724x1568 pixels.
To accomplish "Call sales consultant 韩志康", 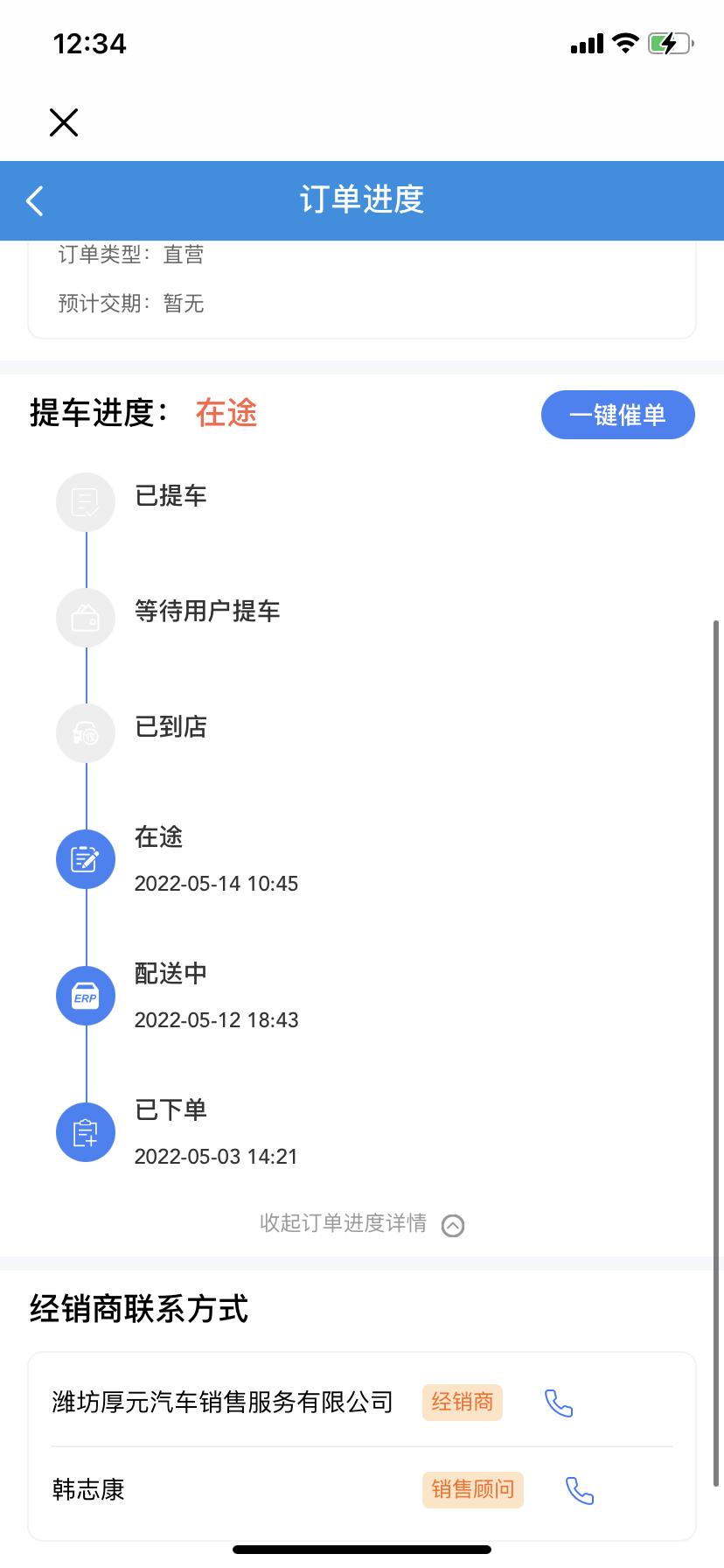I will [x=580, y=1490].
